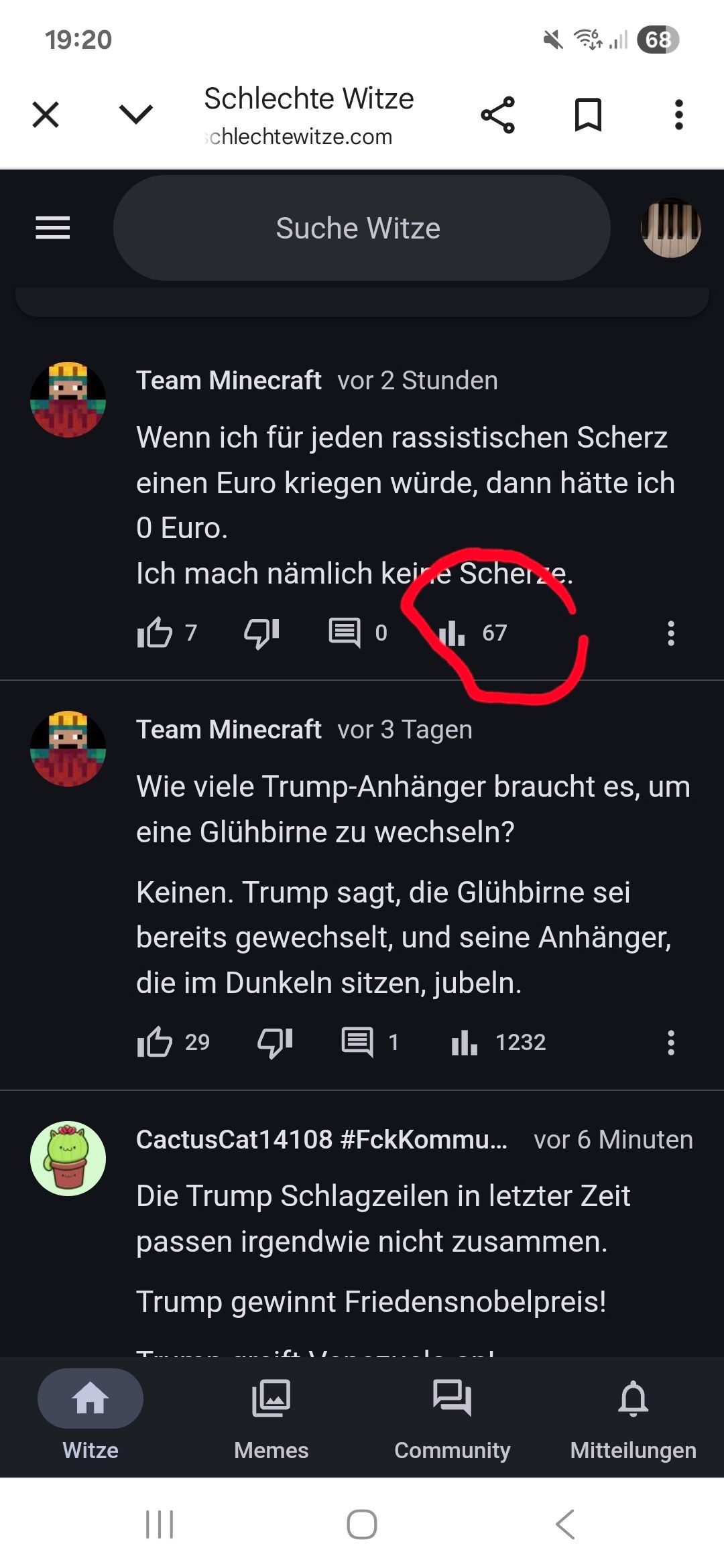The width and height of the screenshot is (724, 1568).
Task: Open more options for the Glühbirne joke
Action: [670, 1042]
